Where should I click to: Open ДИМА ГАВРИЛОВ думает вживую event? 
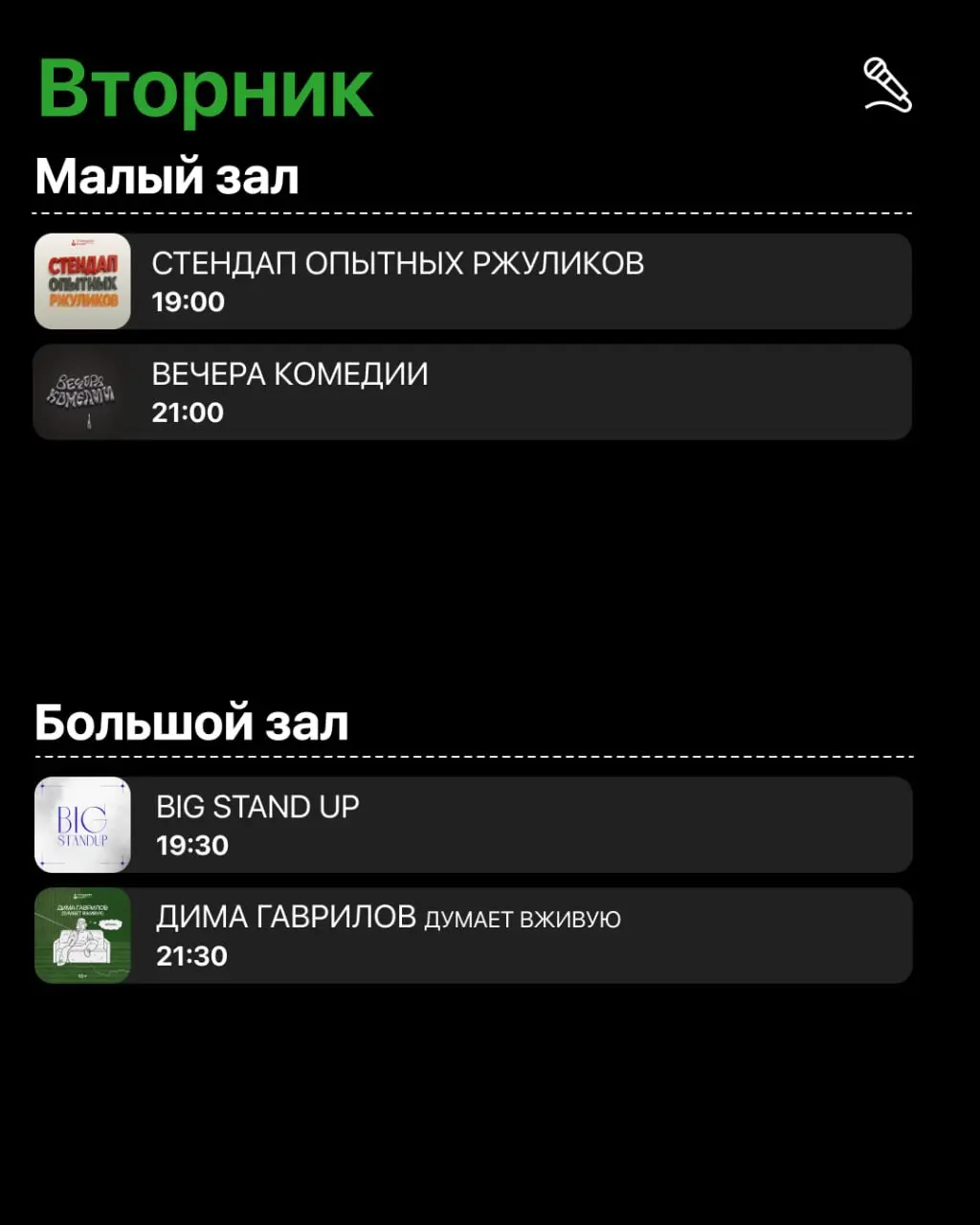coord(475,935)
